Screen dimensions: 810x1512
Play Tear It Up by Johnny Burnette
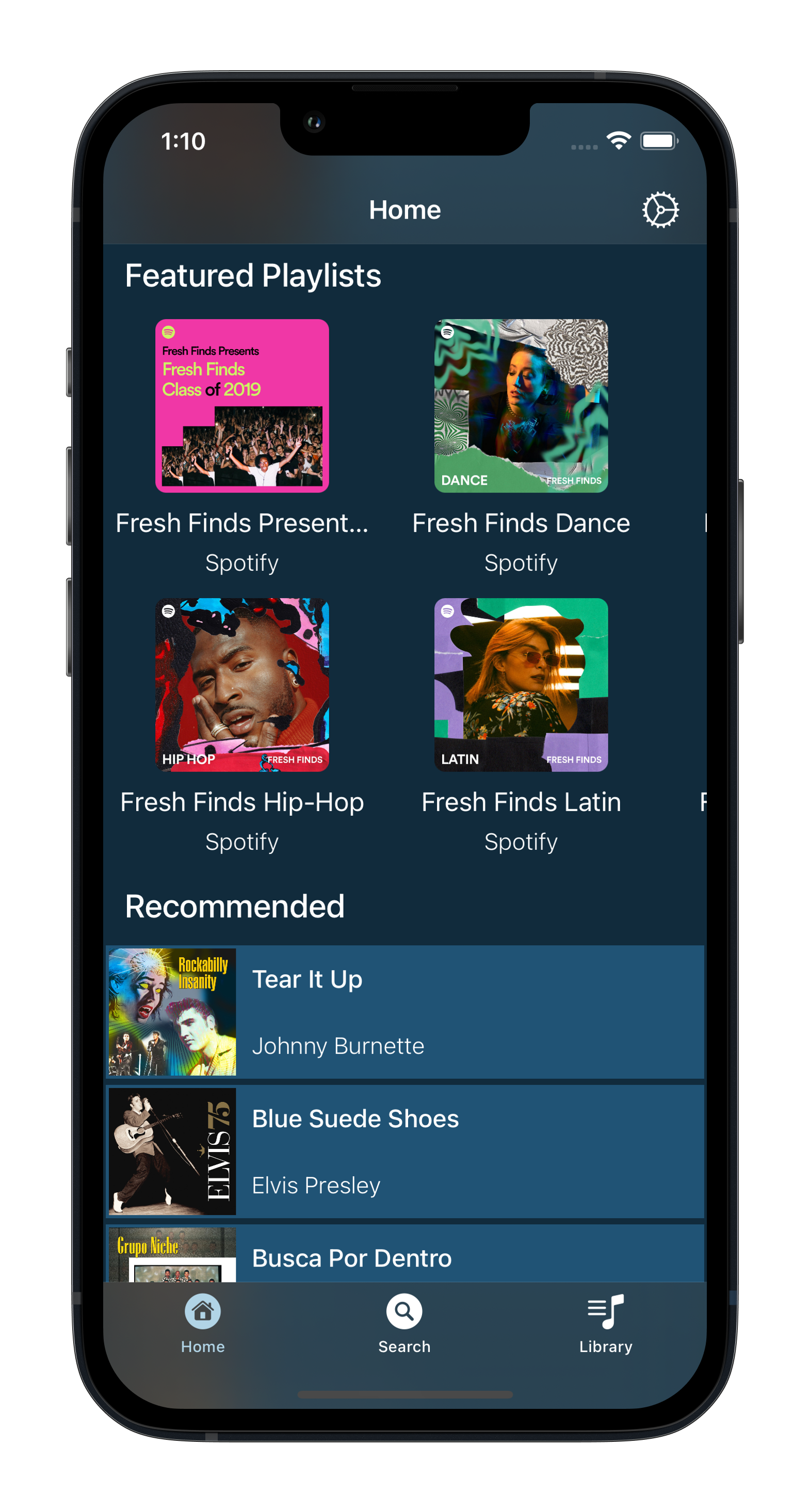point(404,1011)
